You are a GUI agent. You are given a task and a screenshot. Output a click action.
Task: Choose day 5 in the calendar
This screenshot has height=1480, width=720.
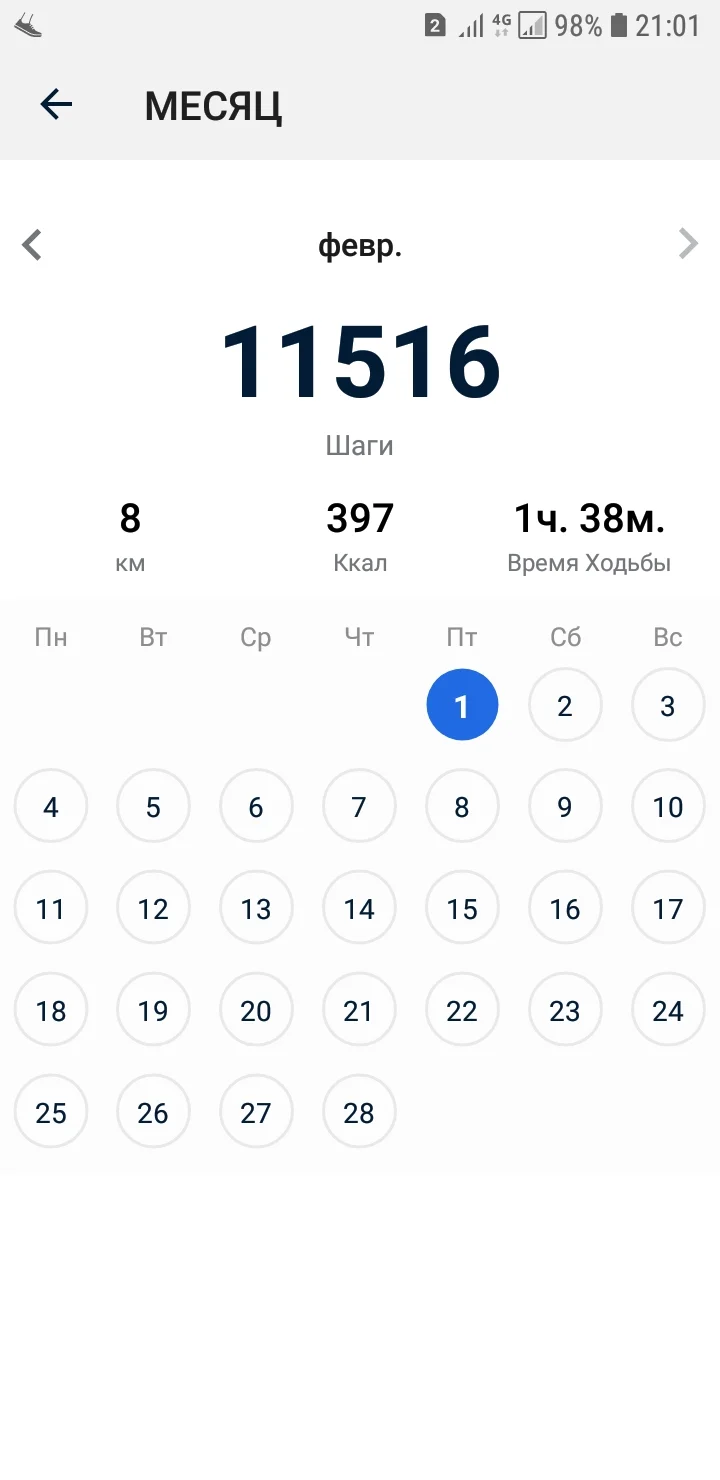tap(153, 807)
